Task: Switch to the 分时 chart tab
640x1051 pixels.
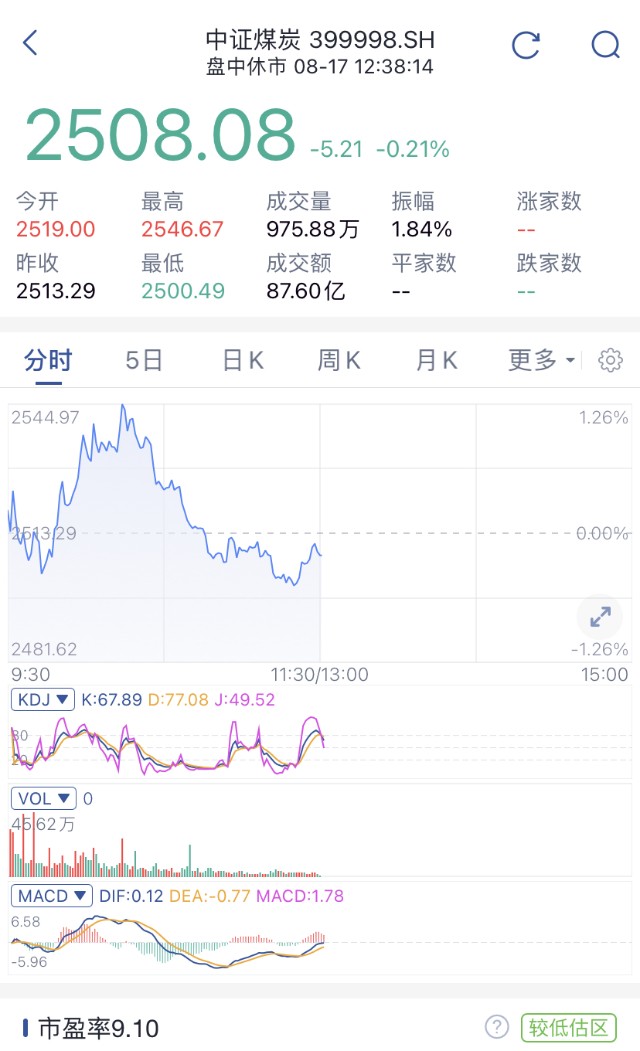Action: pos(48,360)
